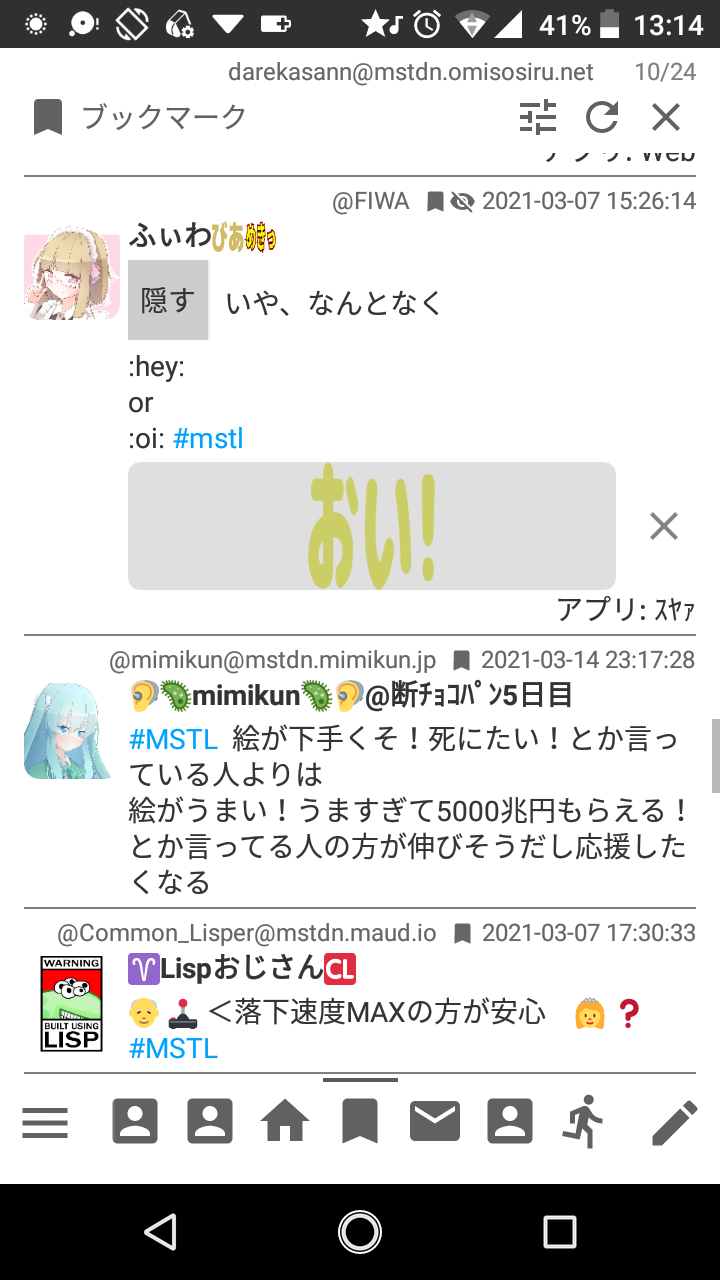Compose a new post with the pencil
The image size is (720, 1280).
[x=674, y=1122]
